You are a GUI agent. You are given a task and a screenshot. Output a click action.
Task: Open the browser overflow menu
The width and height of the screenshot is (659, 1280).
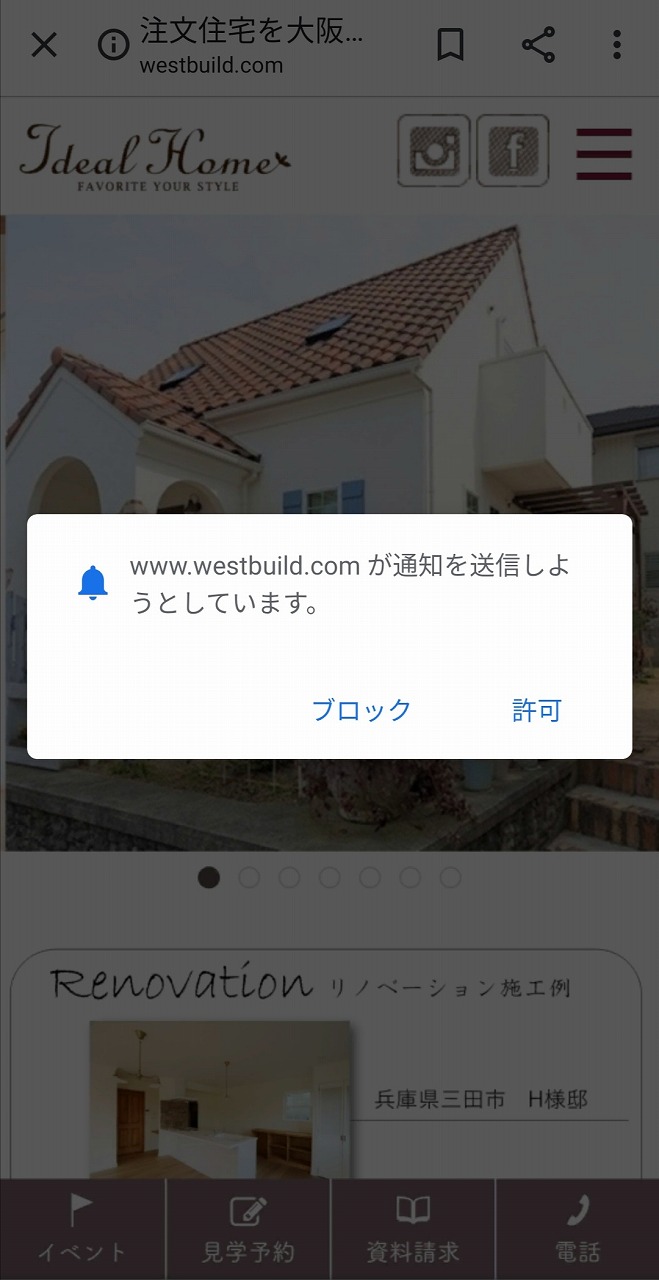617,45
